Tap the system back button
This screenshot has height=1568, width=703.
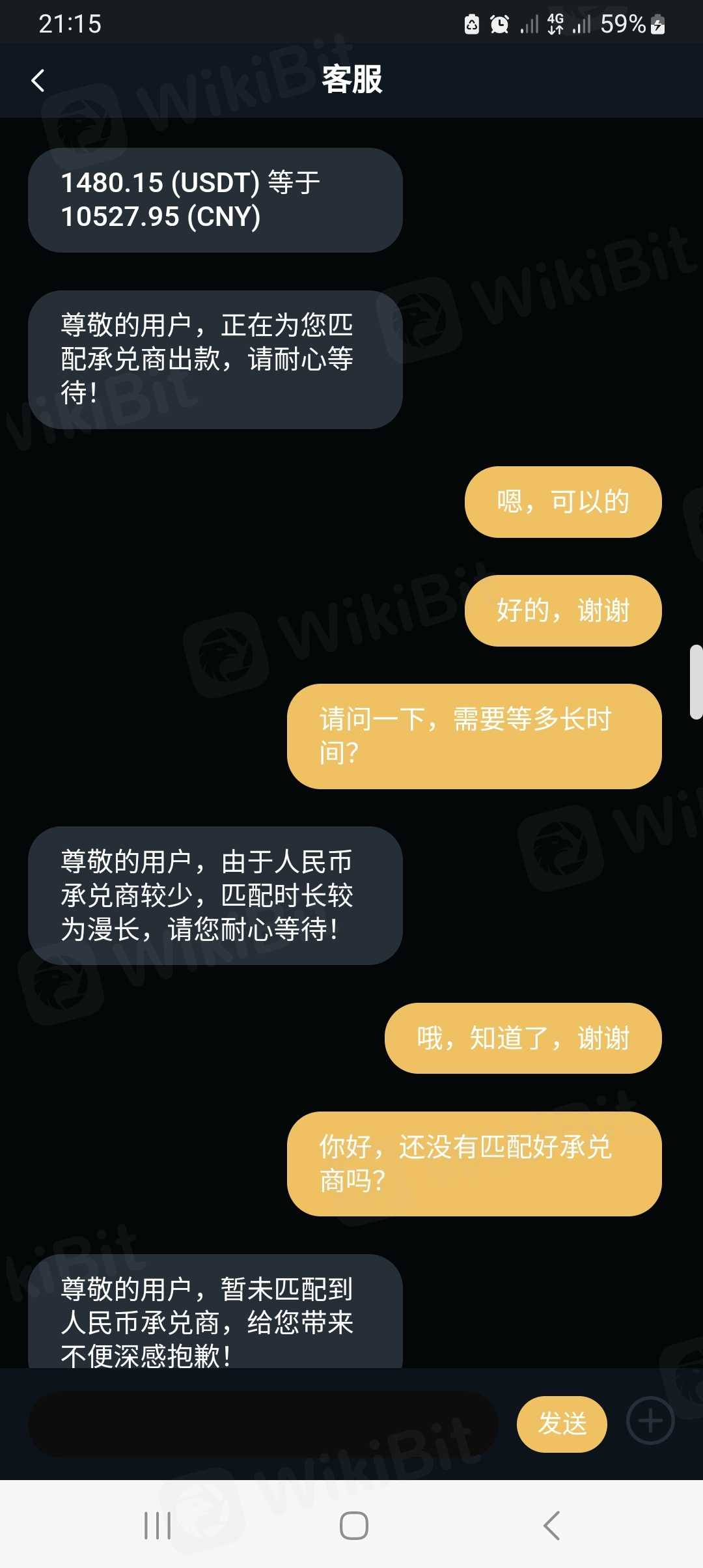tap(551, 1525)
